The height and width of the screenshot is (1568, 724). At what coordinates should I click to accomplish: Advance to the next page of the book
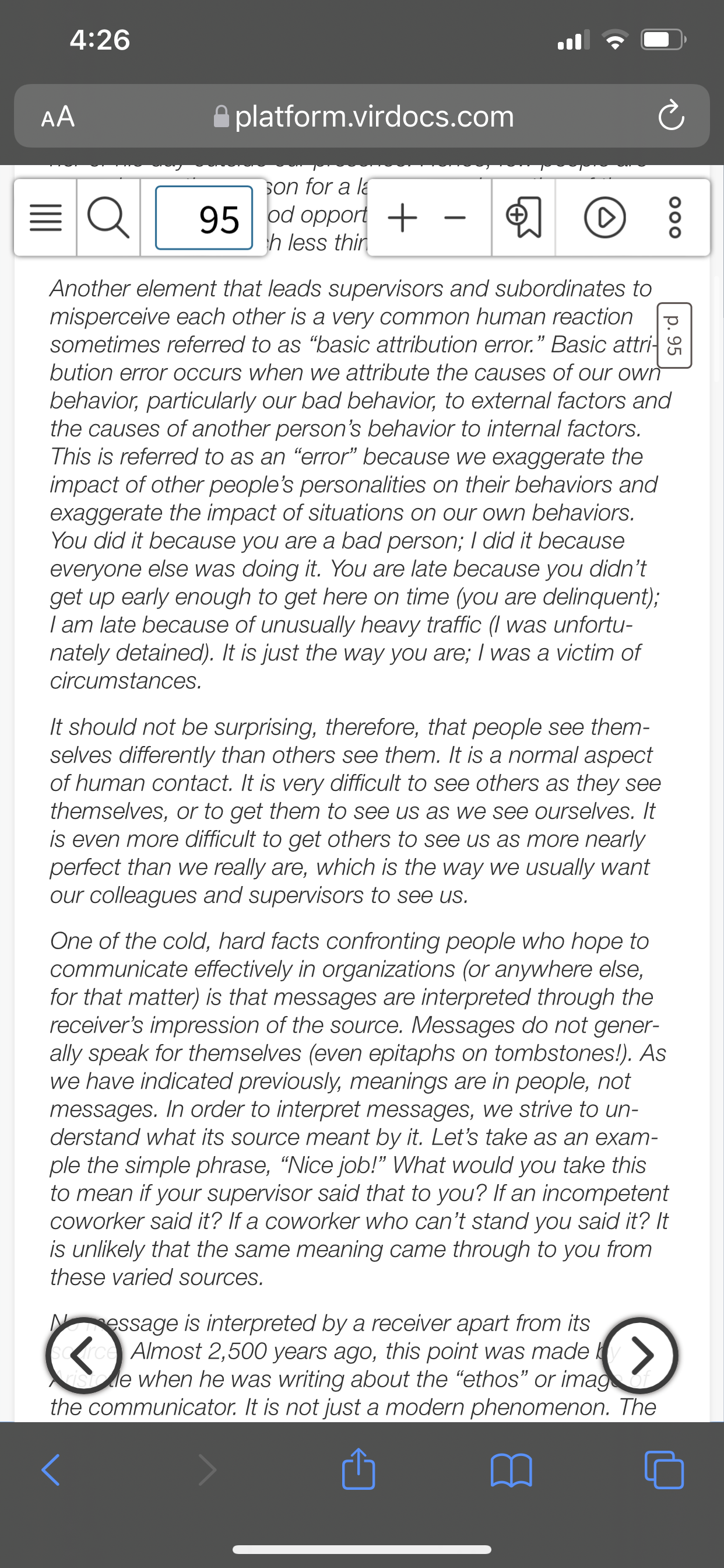click(x=640, y=1355)
